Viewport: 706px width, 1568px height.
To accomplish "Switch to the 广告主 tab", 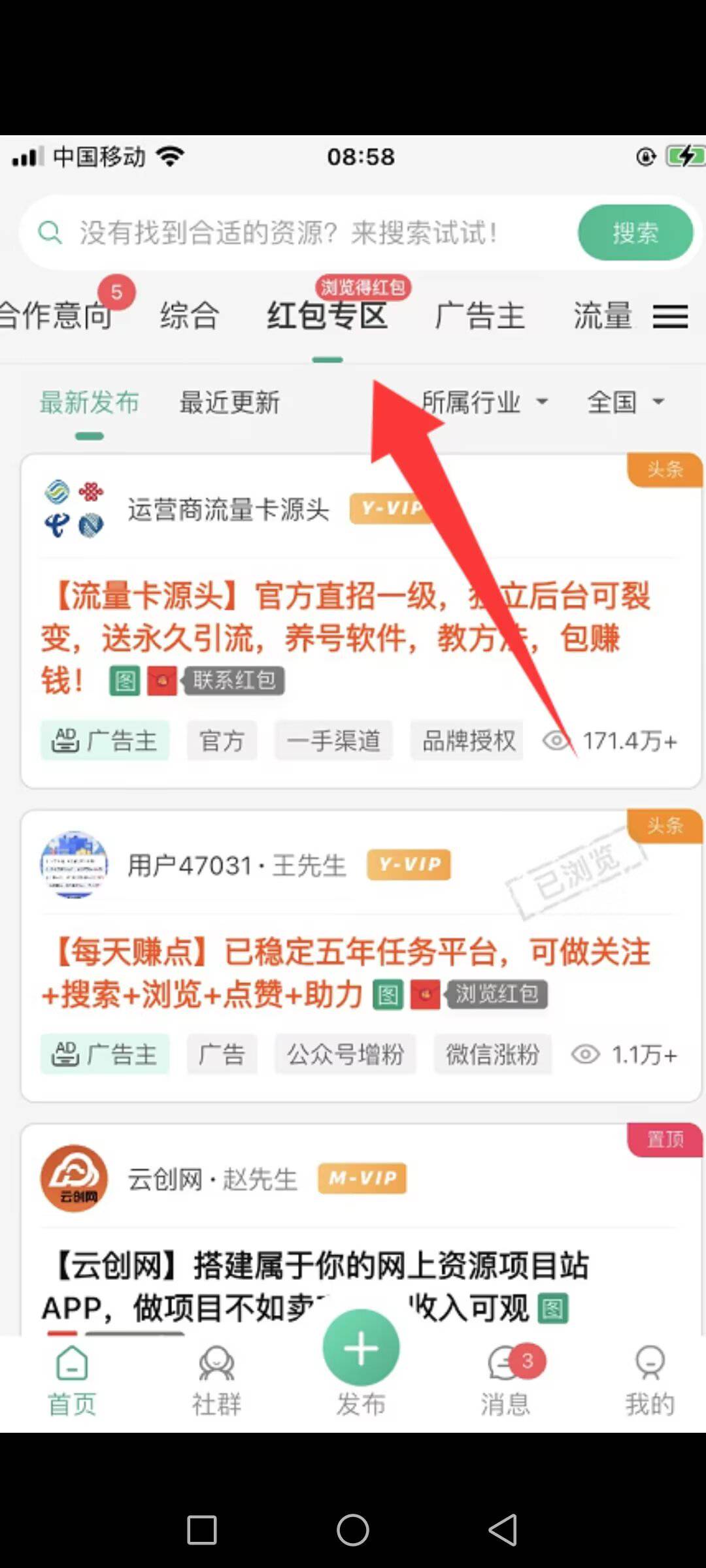I will (x=480, y=316).
